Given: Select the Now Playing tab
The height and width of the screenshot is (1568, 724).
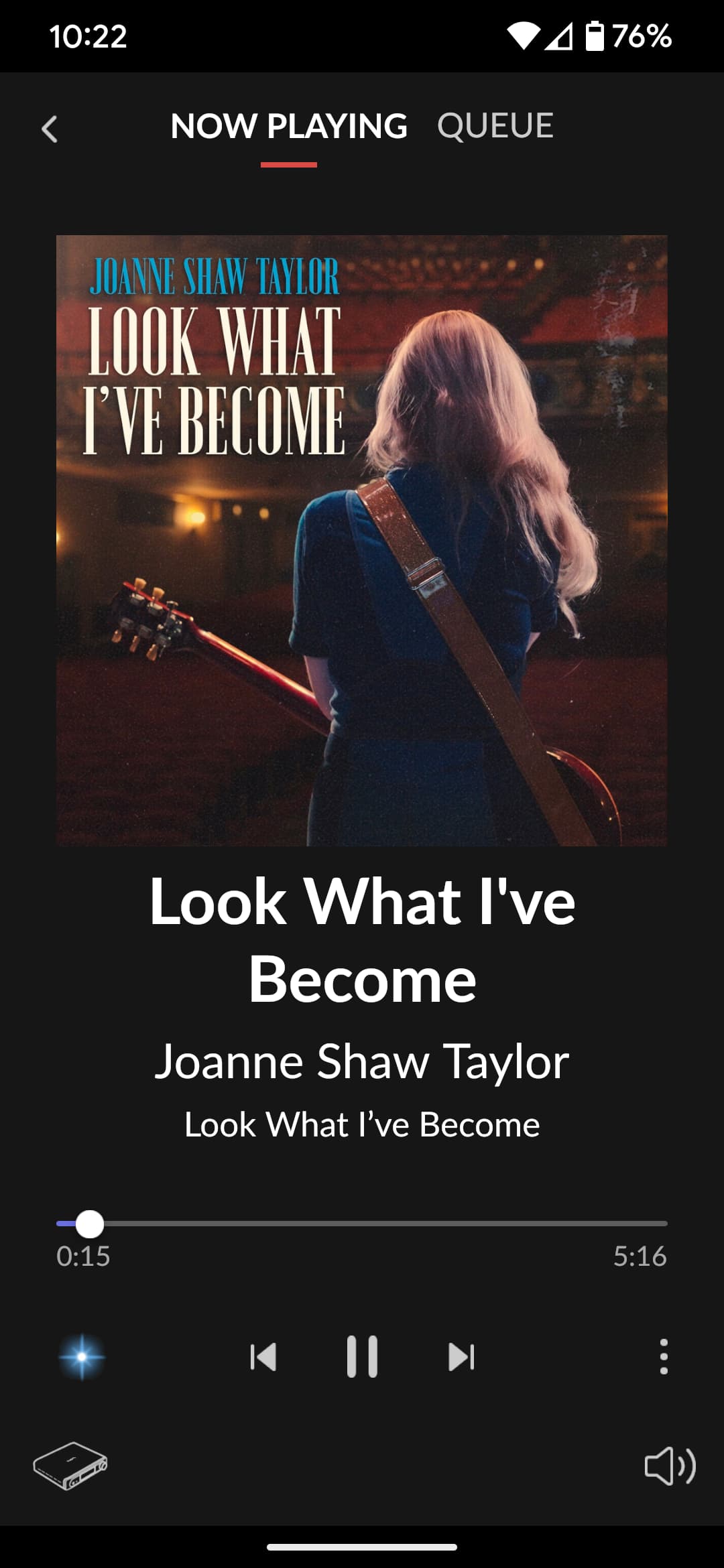Looking at the screenshot, I should (x=289, y=126).
